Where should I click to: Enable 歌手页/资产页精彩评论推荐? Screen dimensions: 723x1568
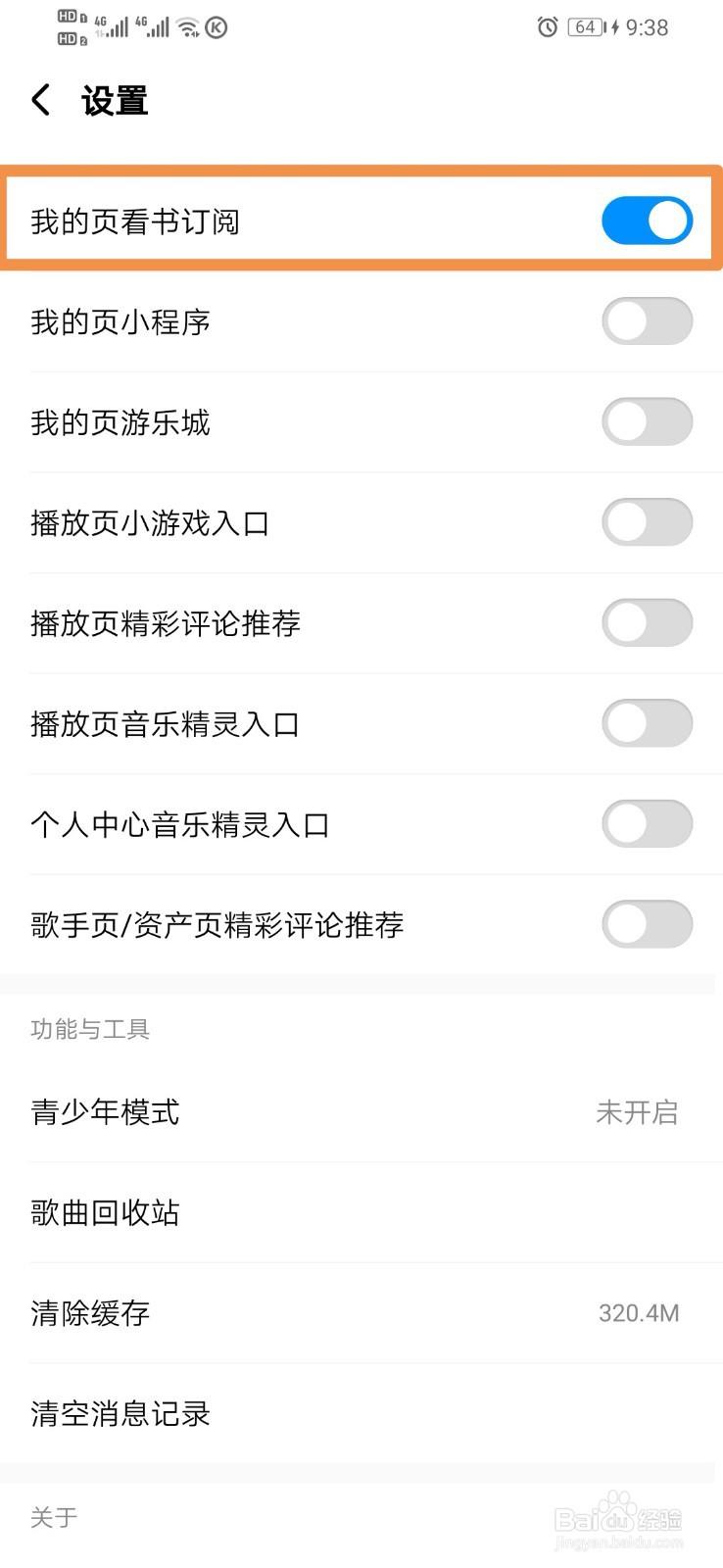(x=647, y=924)
